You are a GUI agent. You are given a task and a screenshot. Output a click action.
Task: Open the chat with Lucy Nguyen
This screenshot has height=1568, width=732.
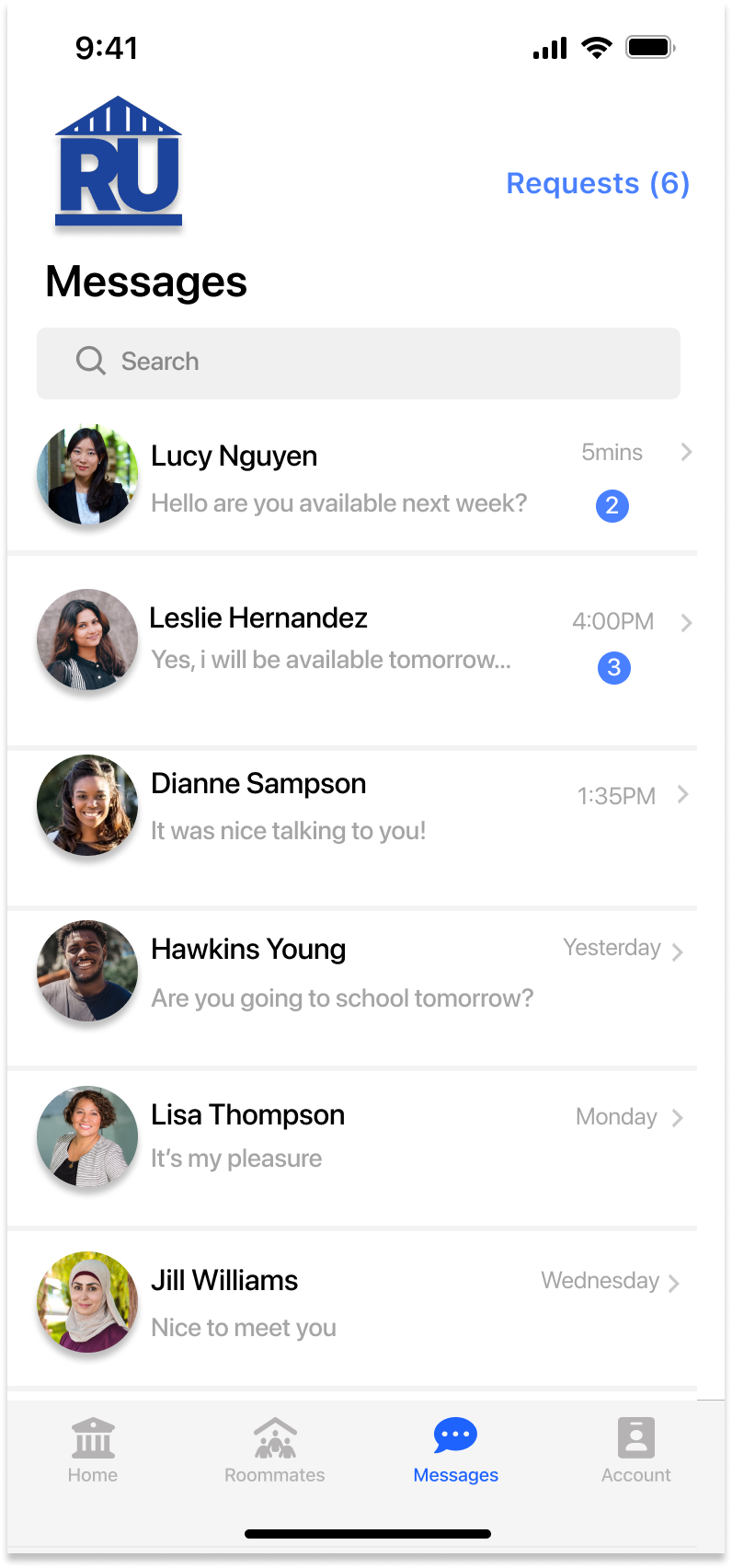352,477
